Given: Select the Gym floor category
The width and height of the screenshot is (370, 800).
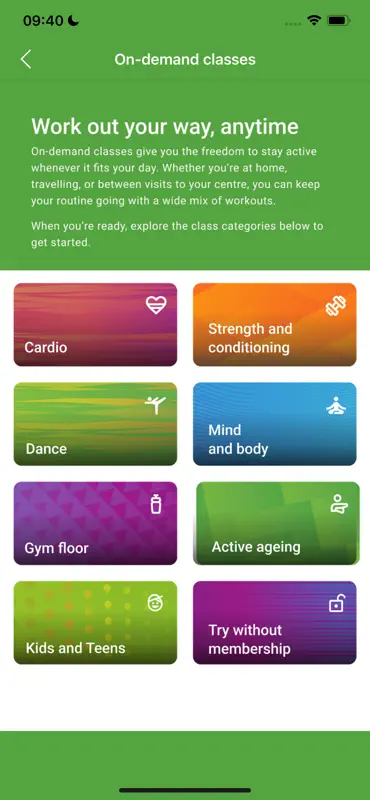Looking at the screenshot, I should 95,523.
